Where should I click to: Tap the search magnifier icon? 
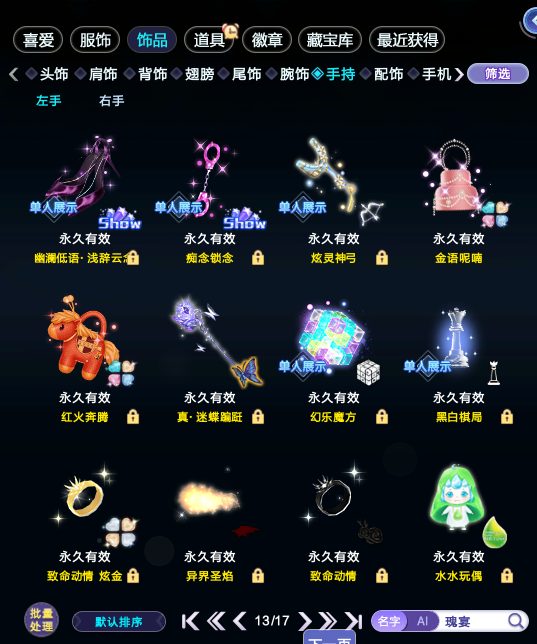[515, 621]
